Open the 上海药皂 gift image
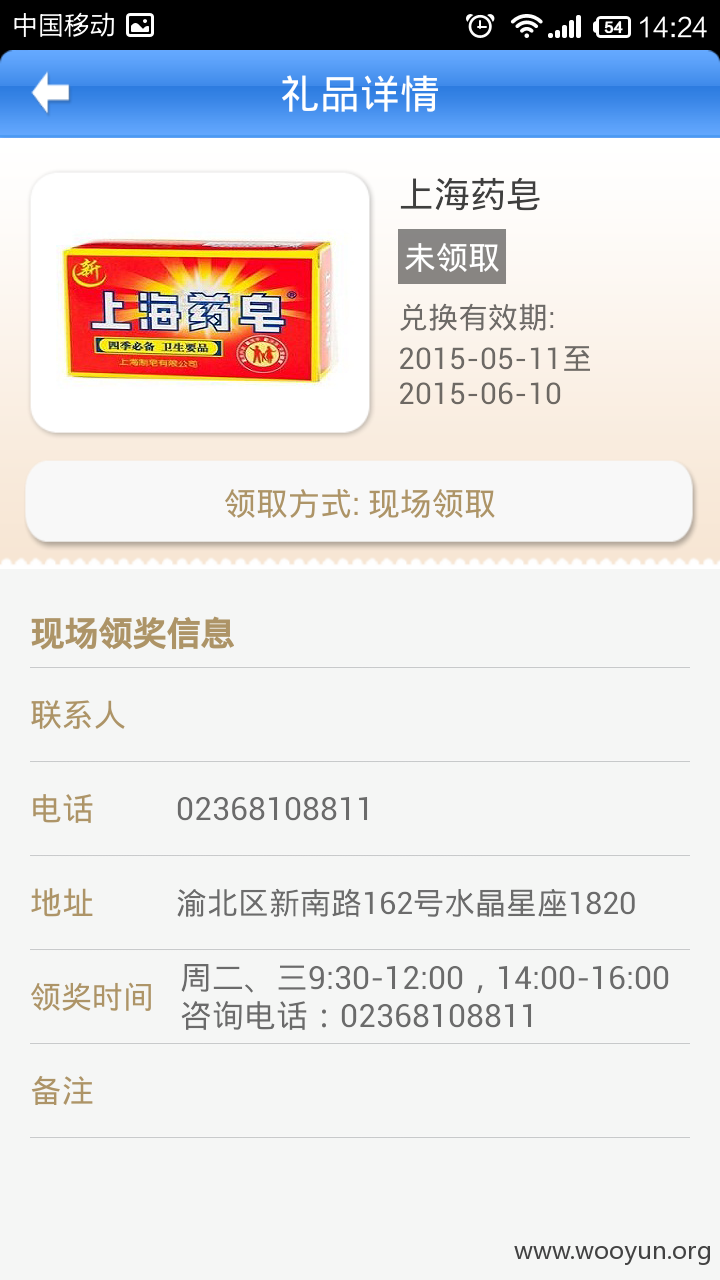Screen dimensions: 720x1280 coord(200,303)
